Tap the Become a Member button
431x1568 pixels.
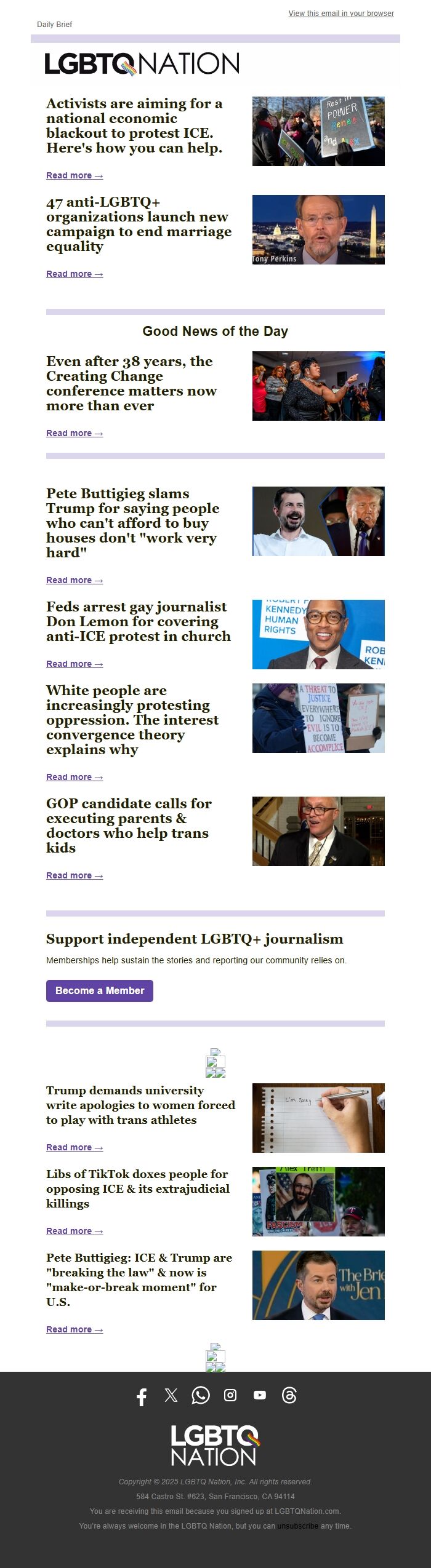tap(100, 991)
